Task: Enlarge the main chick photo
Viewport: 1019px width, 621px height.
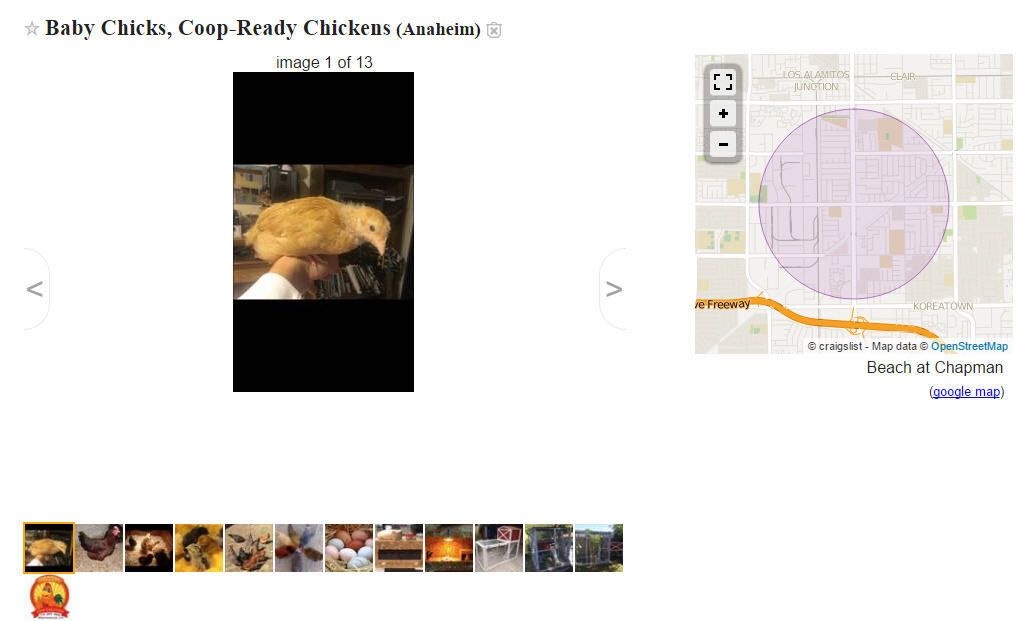Action: [323, 232]
